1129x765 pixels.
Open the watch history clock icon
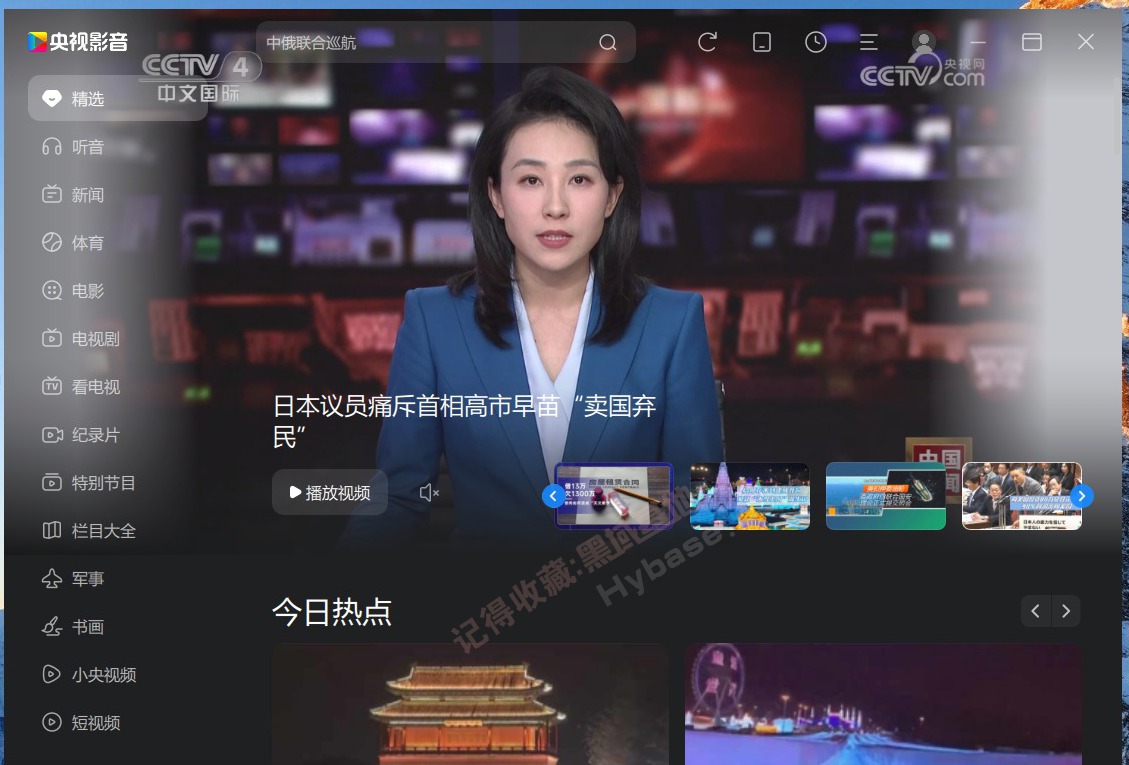click(x=816, y=42)
